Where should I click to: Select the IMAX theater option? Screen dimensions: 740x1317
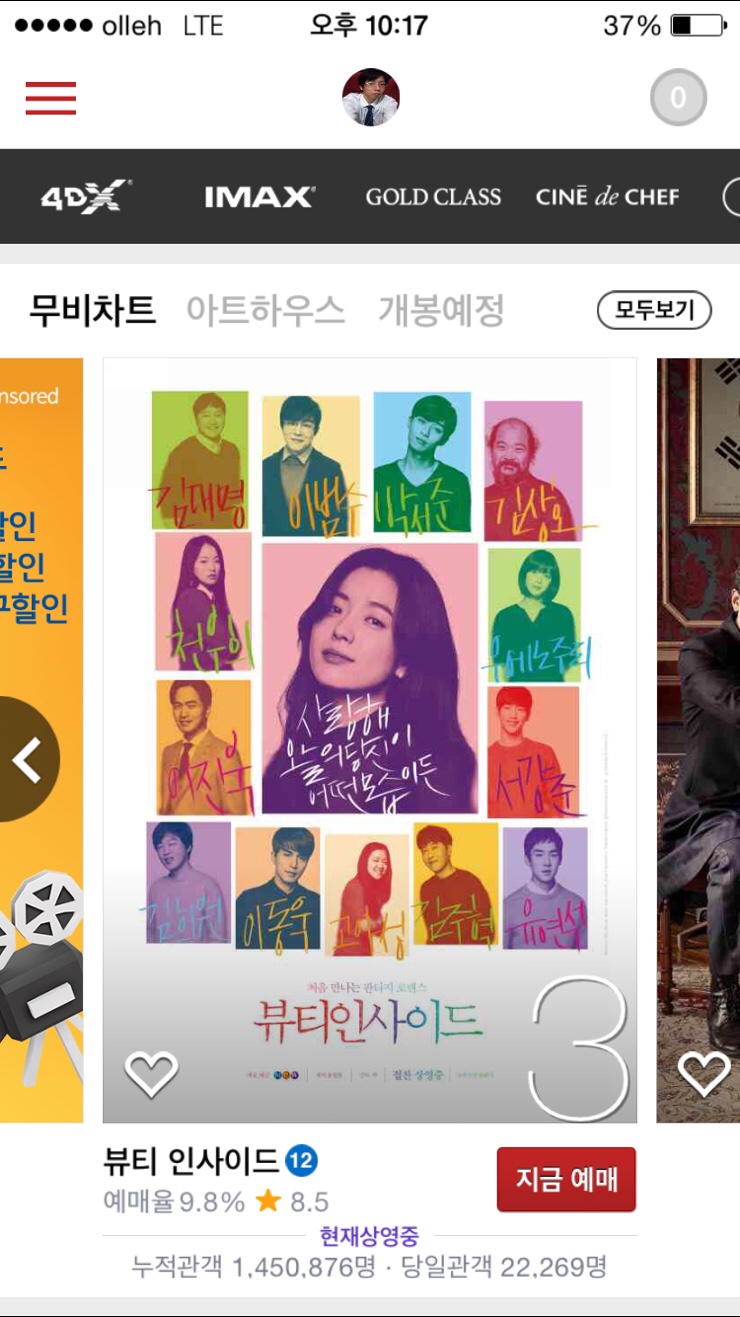tap(259, 197)
